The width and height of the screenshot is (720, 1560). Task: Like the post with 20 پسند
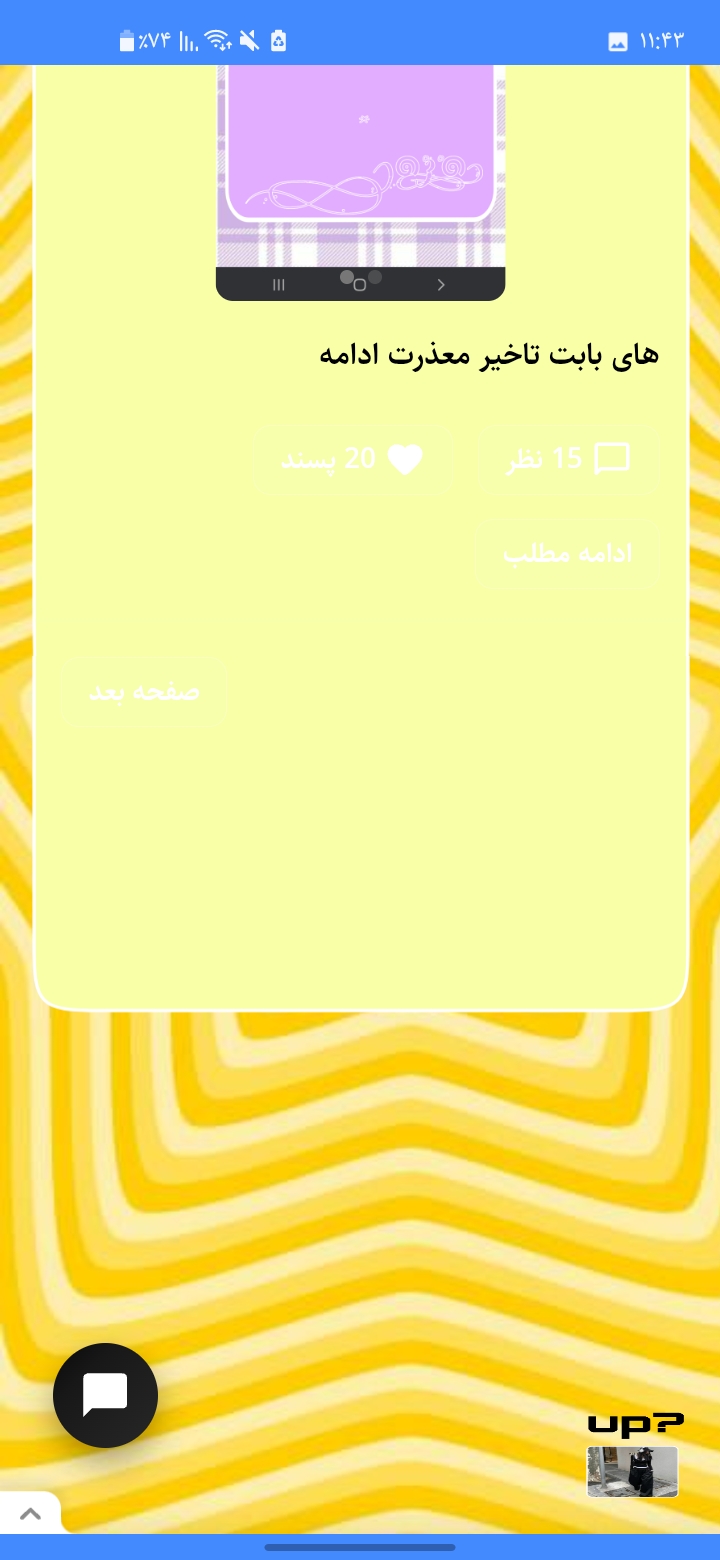[352, 459]
